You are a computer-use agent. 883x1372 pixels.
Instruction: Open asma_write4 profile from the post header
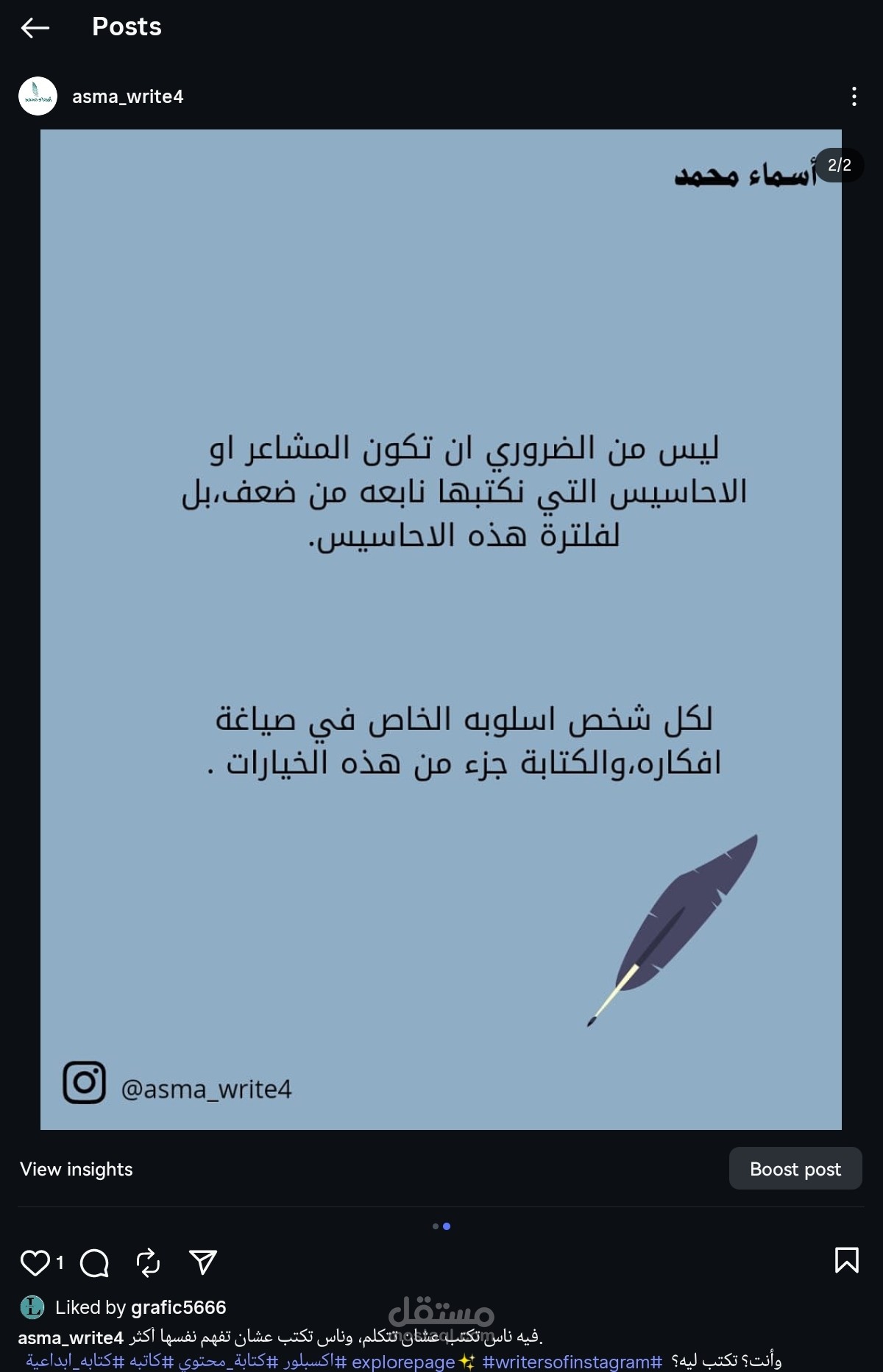tap(127, 96)
